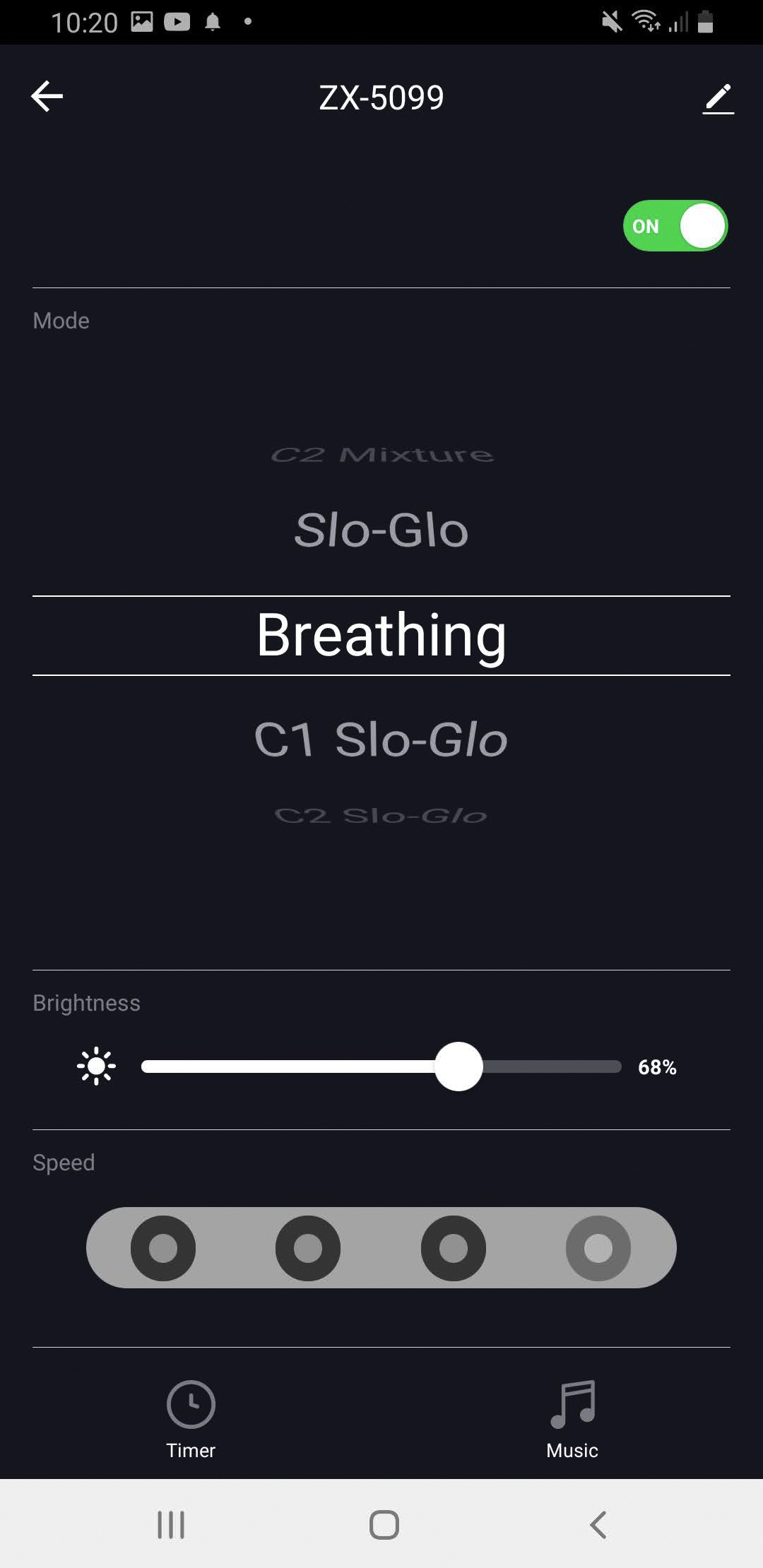Choose the C2 Slo-Glo mode
Viewport: 763px width, 1568px height.
tap(381, 816)
